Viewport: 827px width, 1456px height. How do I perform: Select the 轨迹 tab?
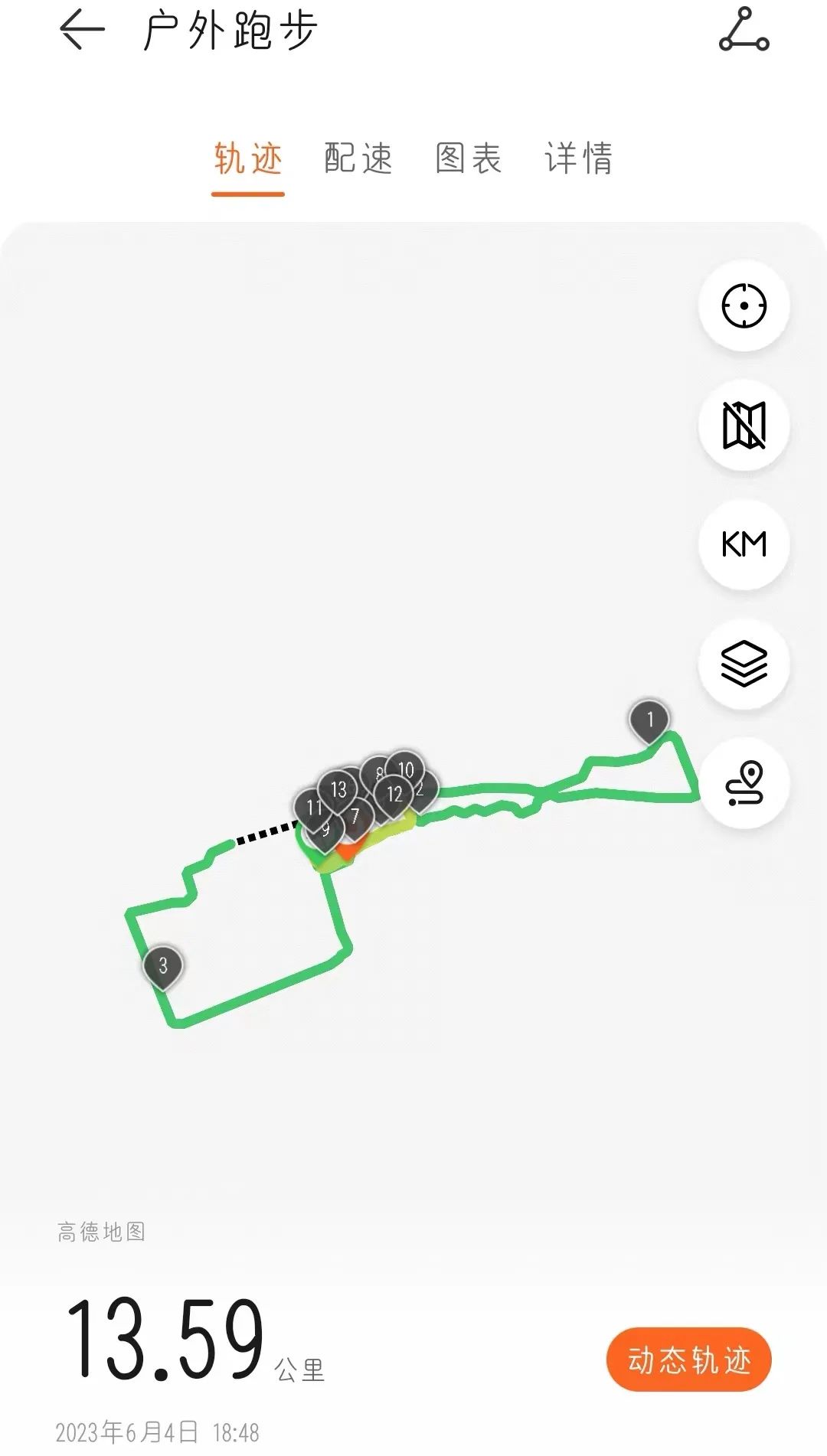pyautogui.click(x=248, y=158)
